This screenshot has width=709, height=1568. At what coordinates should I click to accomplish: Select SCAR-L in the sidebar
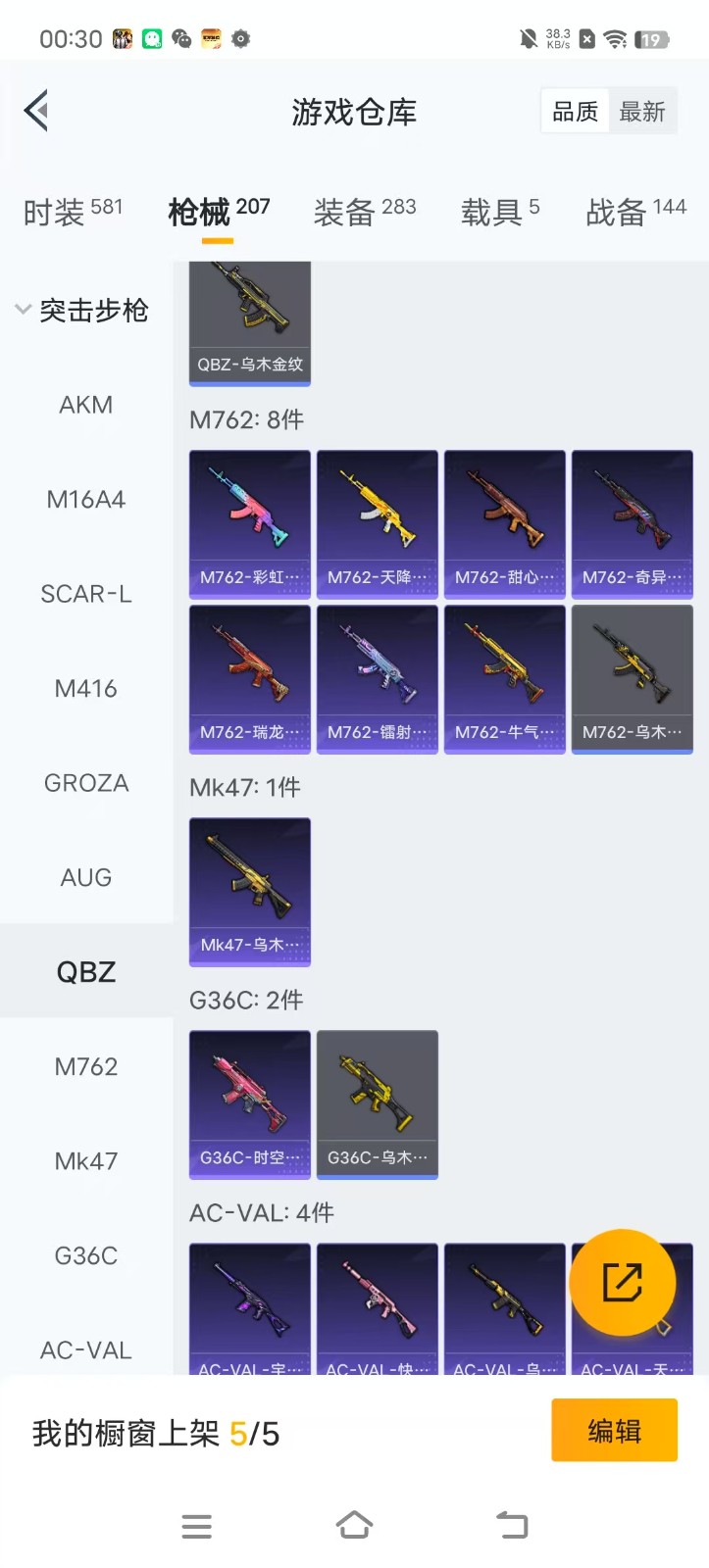[x=86, y=594]
